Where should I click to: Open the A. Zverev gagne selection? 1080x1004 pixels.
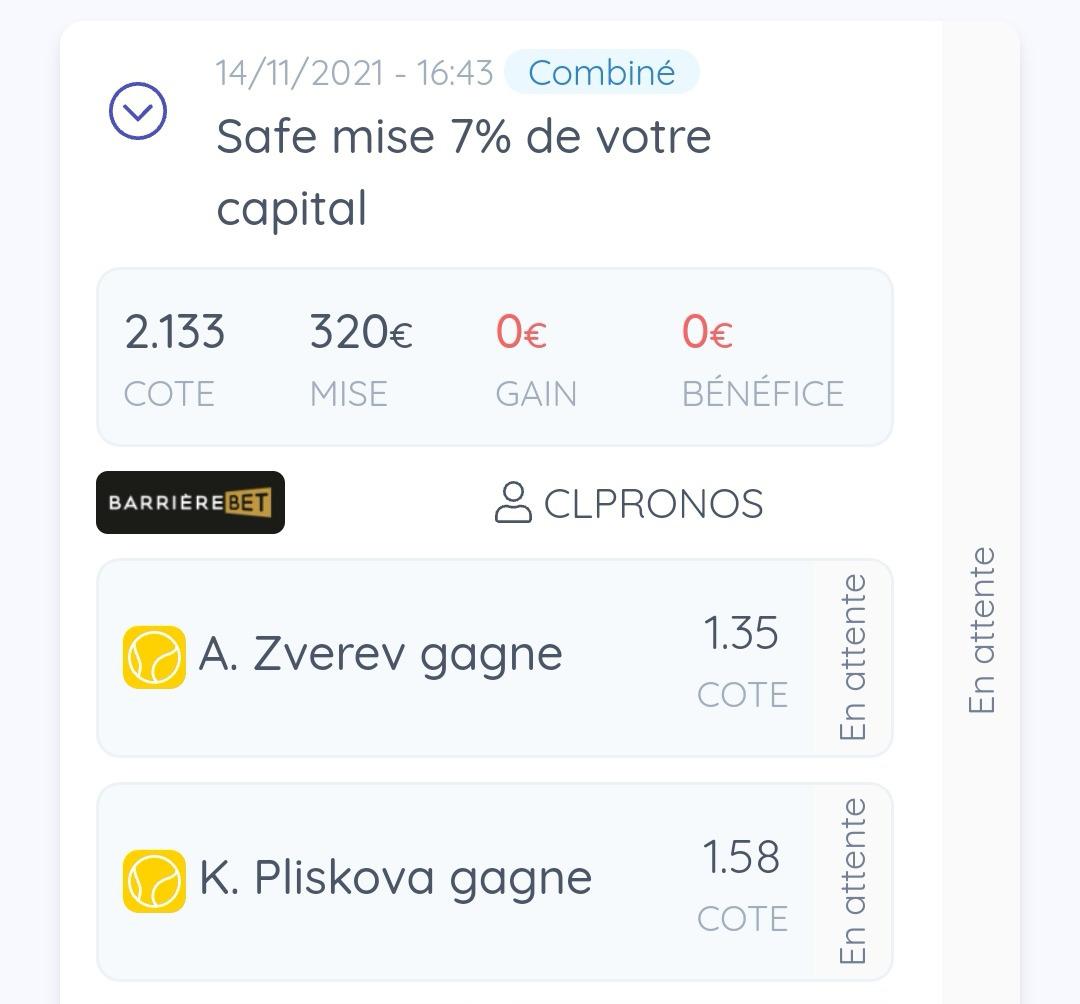pyautogui.click(x=380, y=655)
